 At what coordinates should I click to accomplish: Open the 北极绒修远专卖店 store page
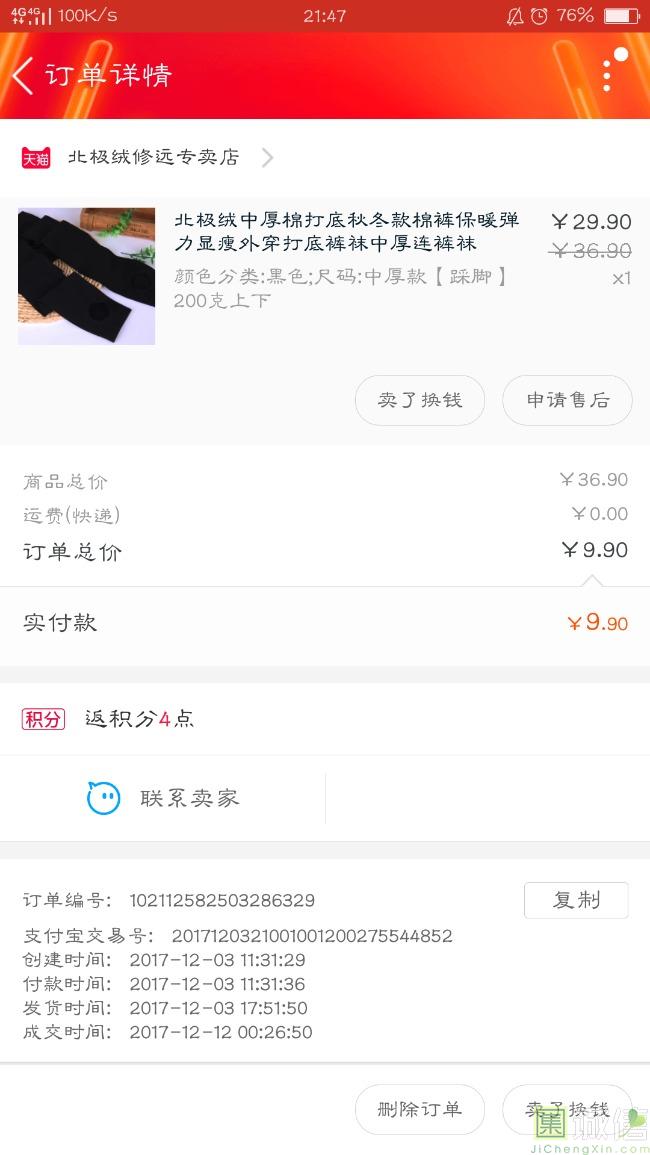[153, 158]
